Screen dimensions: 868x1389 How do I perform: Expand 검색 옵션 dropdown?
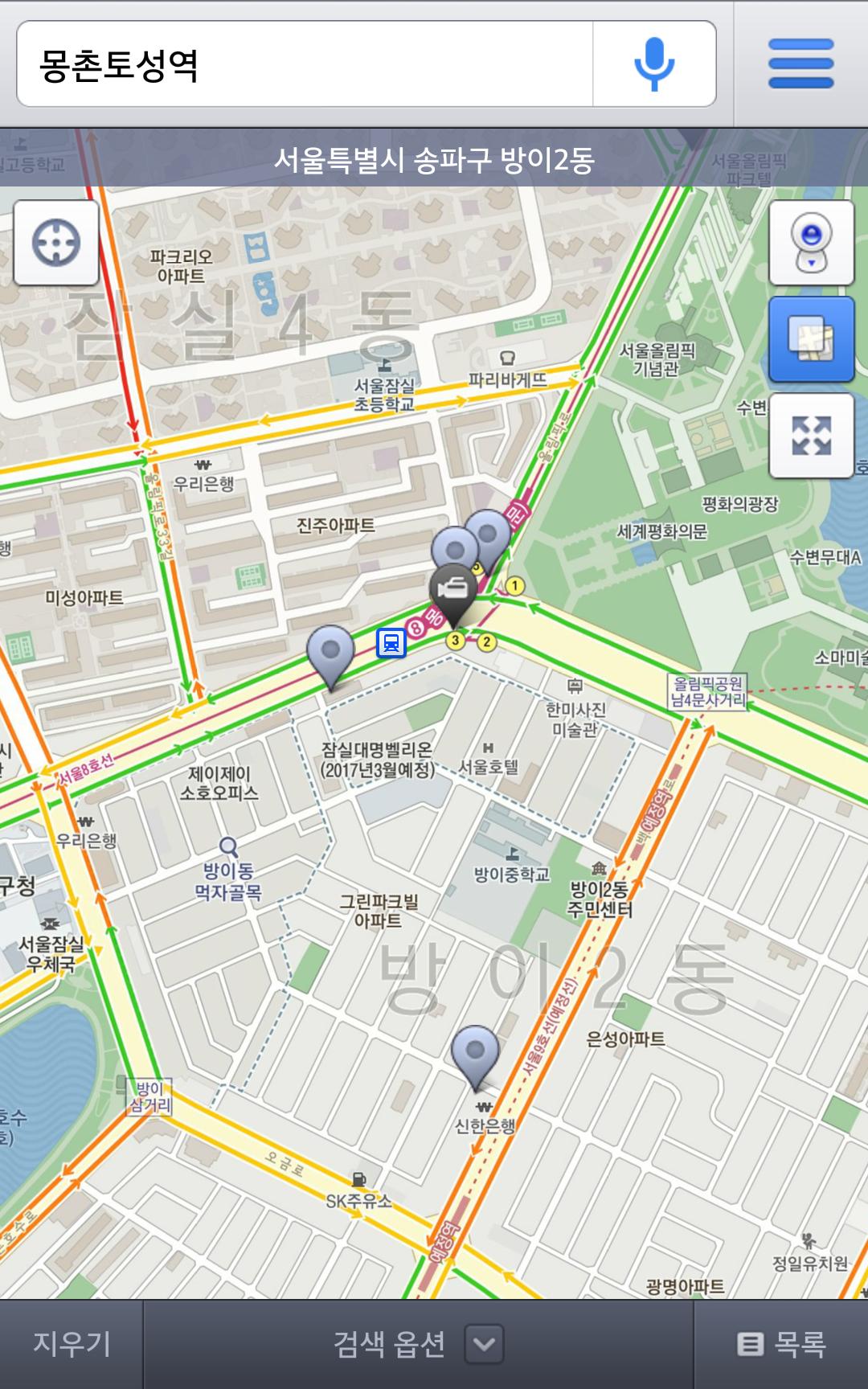click(418, 1343)
